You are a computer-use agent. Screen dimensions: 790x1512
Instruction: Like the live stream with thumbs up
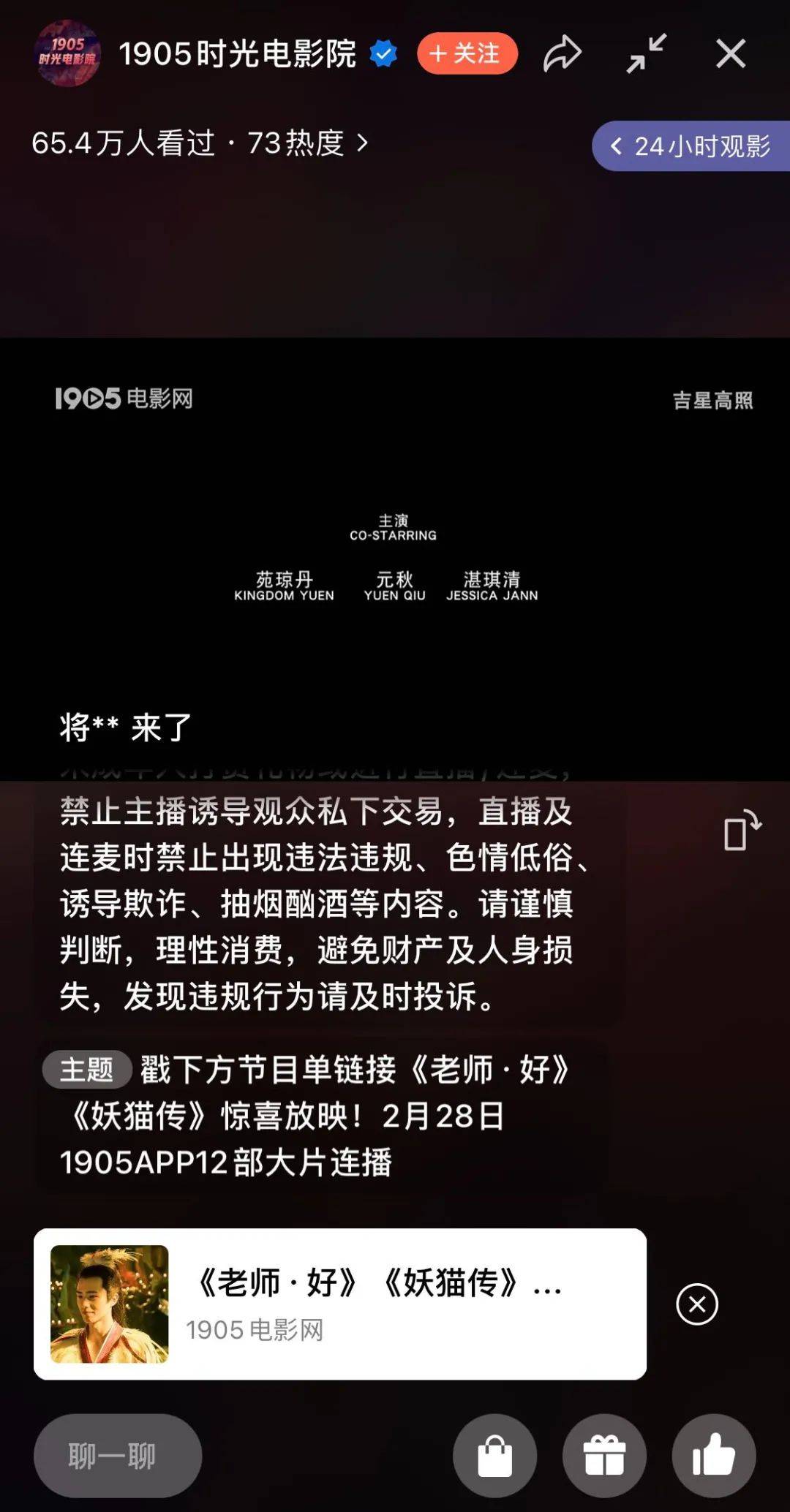point(714,1456)
